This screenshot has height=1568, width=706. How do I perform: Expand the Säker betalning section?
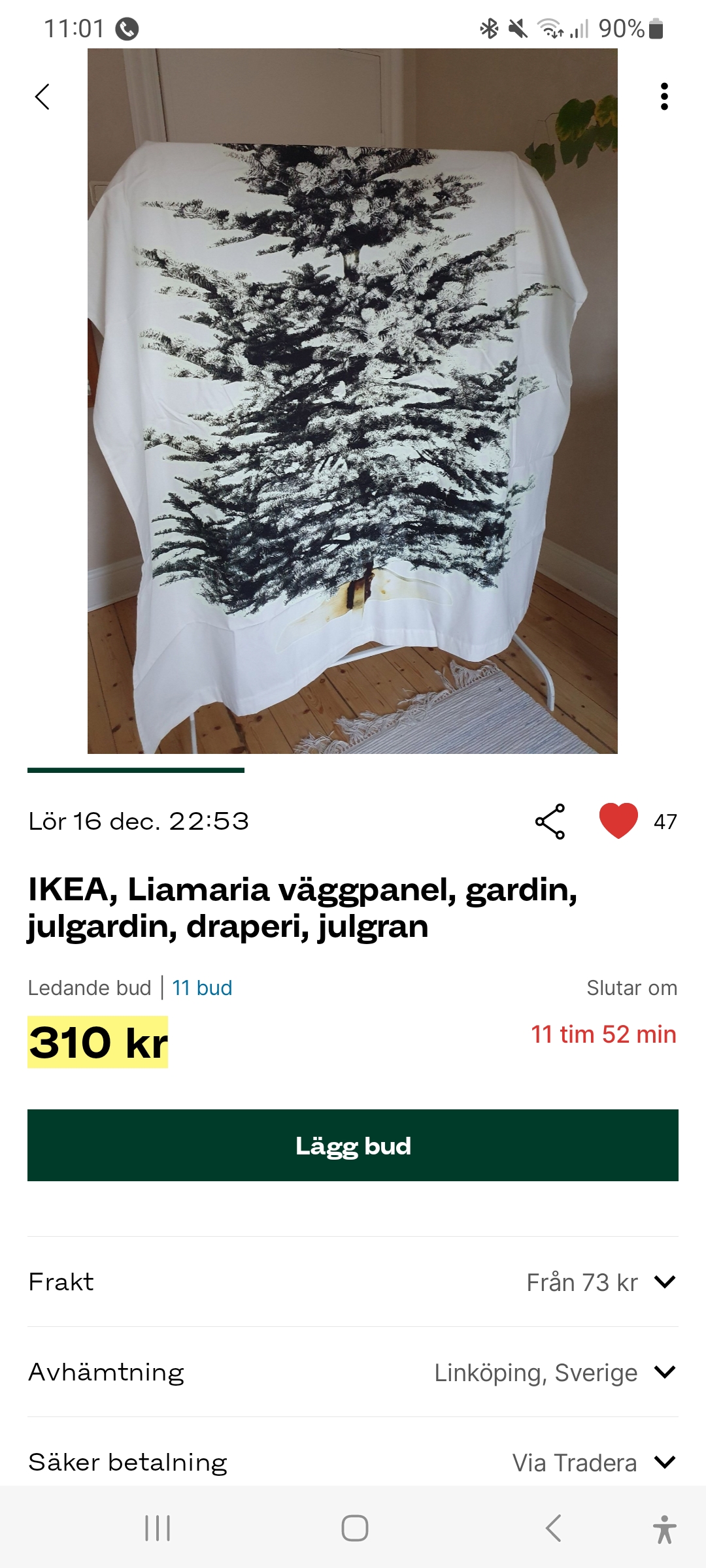[664, 1462]
